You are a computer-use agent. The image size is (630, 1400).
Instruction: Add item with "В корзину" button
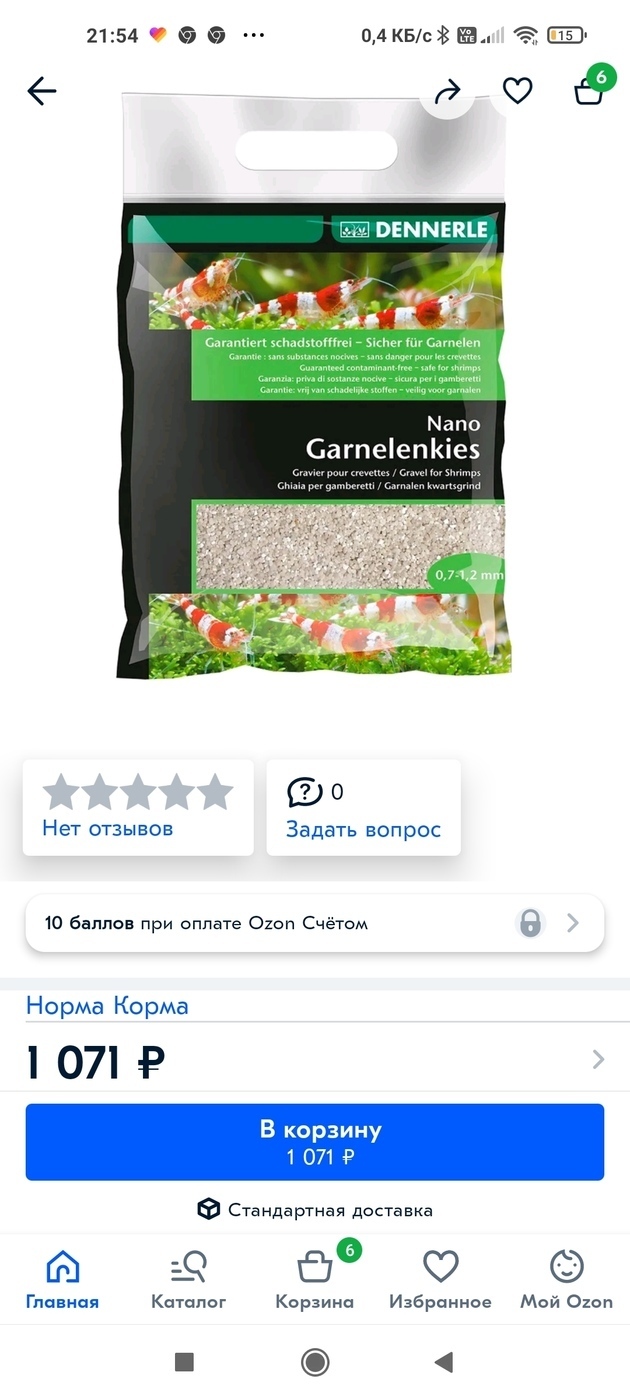coord(315,1142)
